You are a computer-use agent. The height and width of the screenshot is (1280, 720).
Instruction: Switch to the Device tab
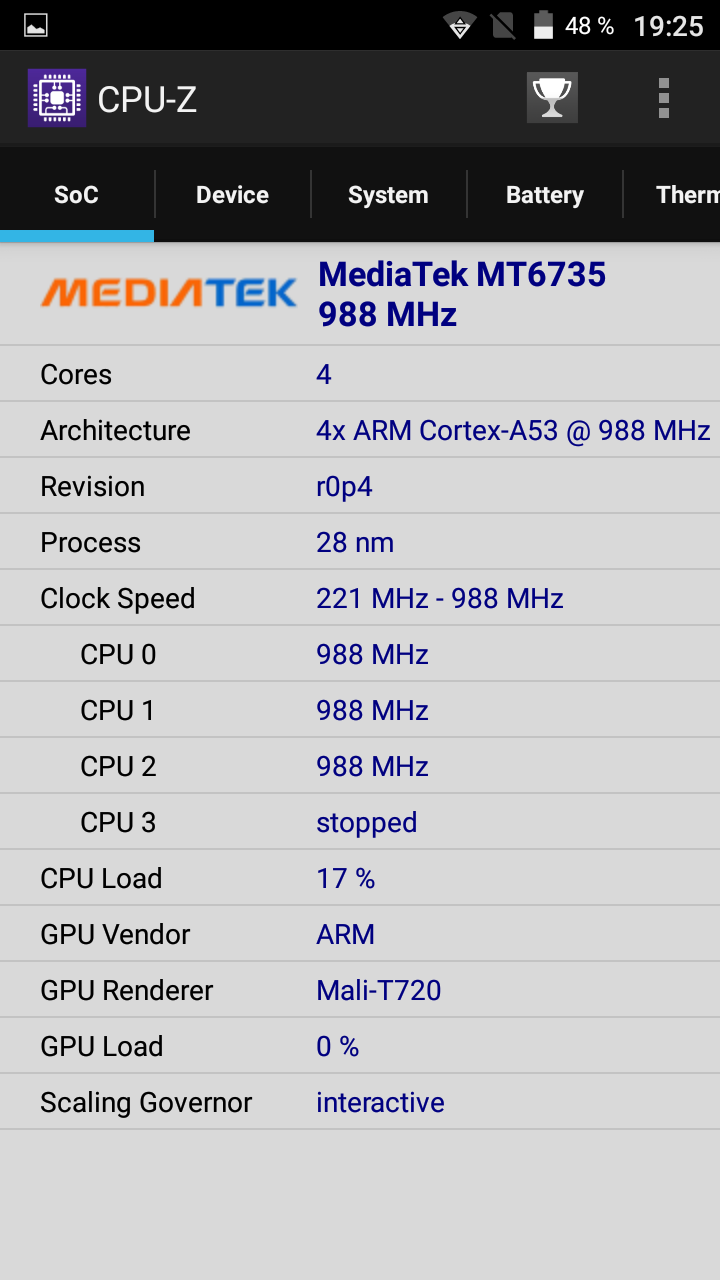tap(232, 195)
